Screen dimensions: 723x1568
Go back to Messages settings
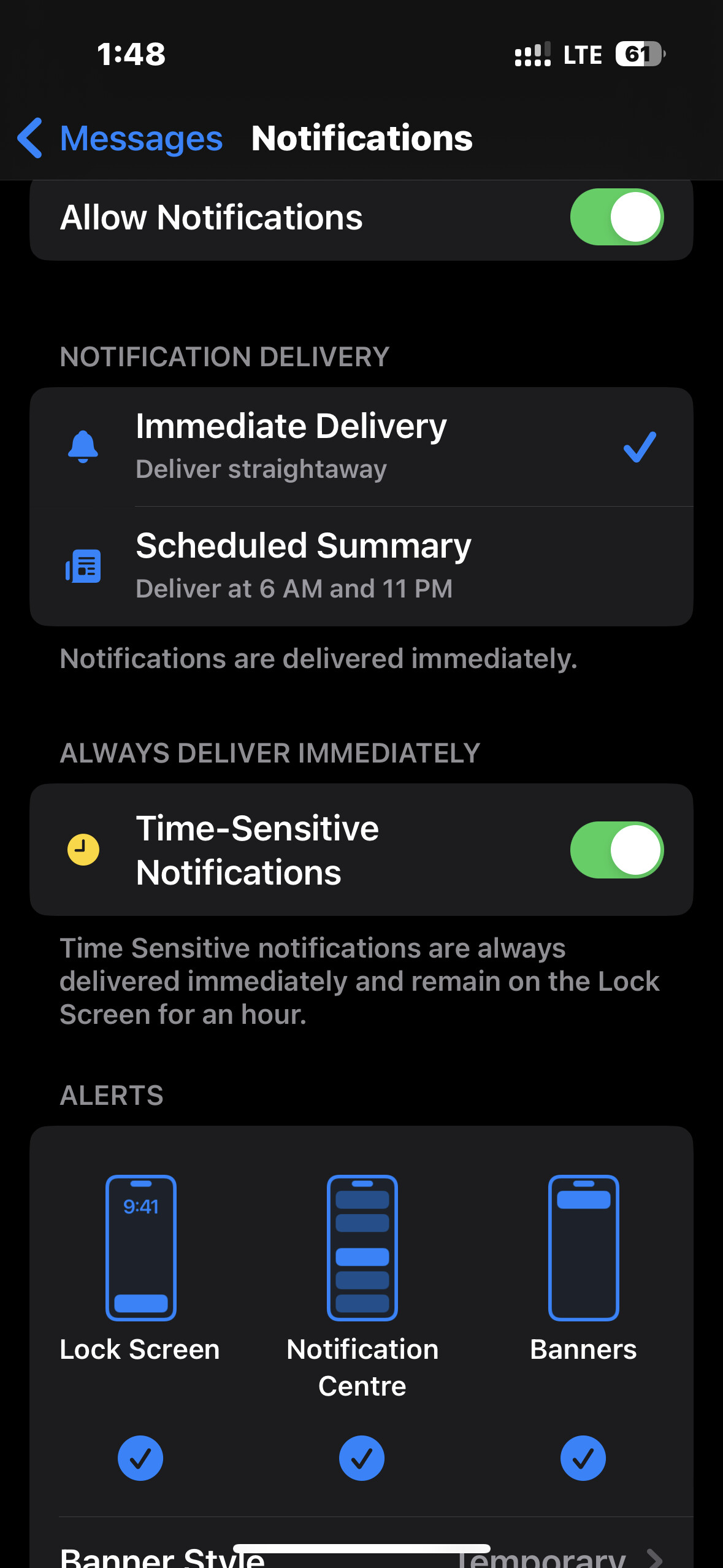(120, 138)
